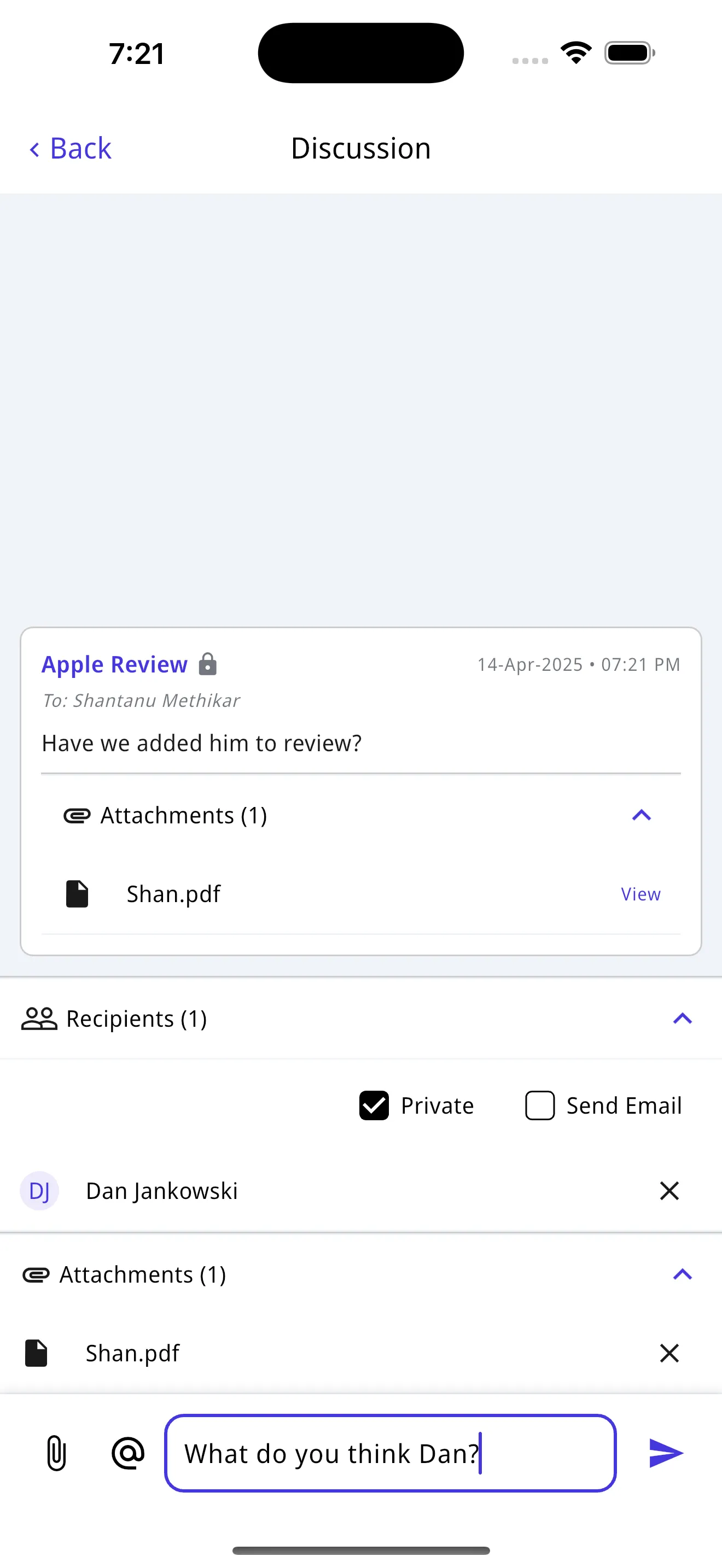The height and width of the screenshot is (1568, 722).
Task: Focus the message text field
Action: pos(389,1453)
